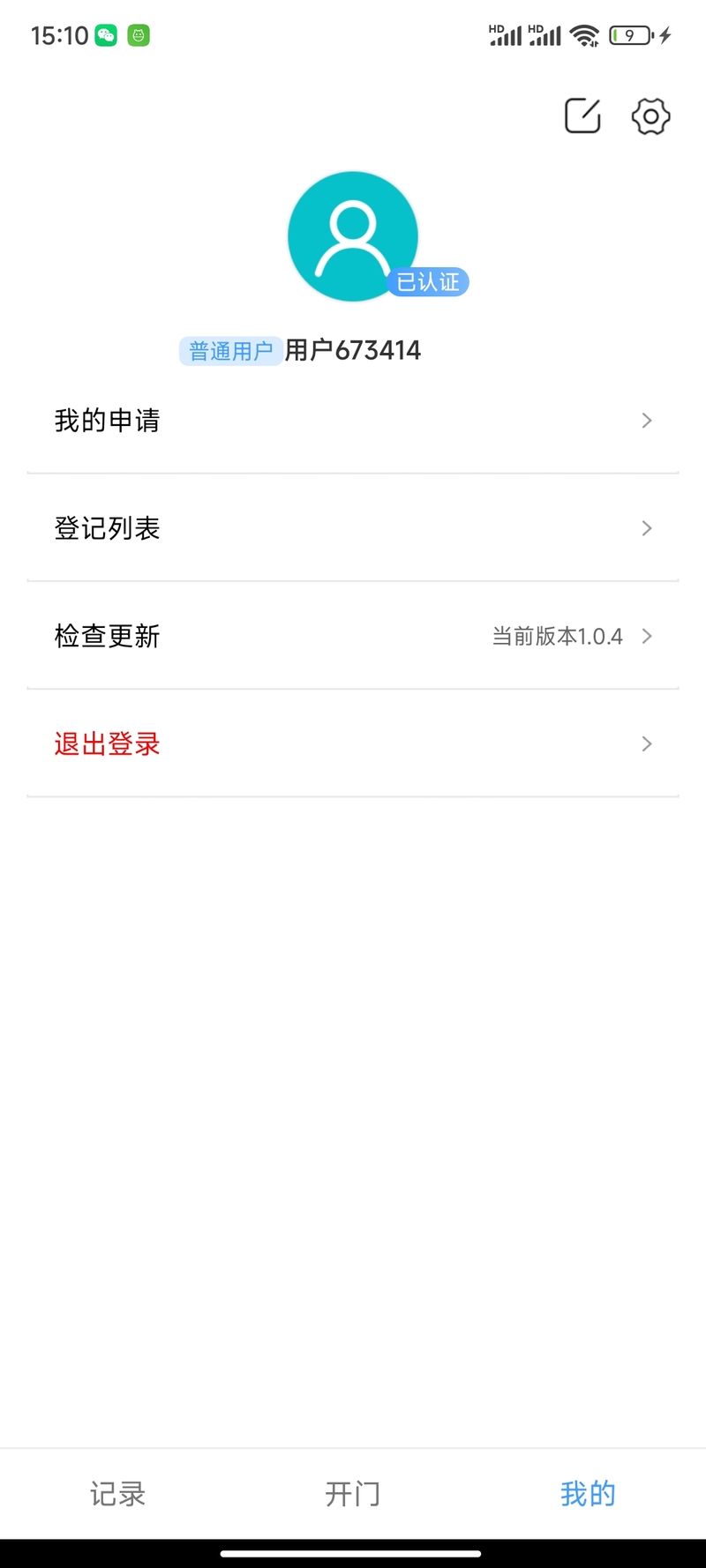Image resolution: width=706 pixels, height=1568 pixels.
Task: Tap the user profile avatar
Action: 353,236
